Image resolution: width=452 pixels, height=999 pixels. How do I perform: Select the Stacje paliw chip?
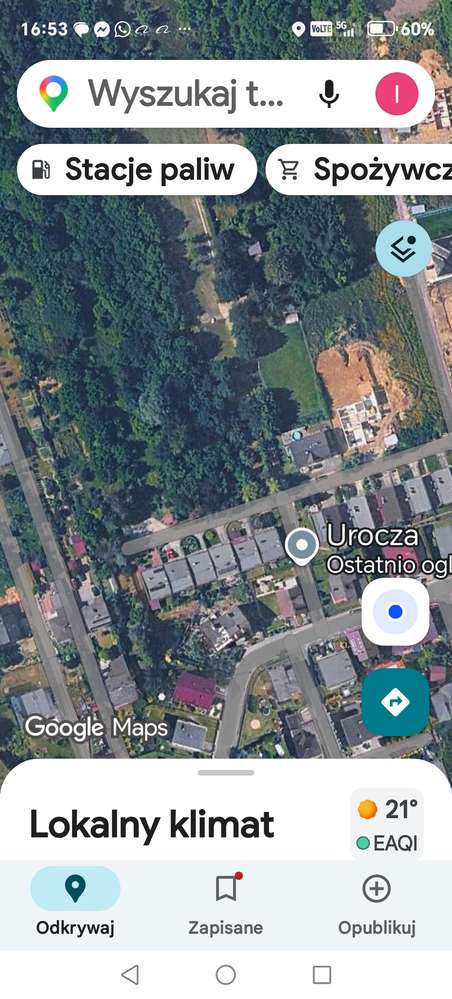click(x=137, y=169)
